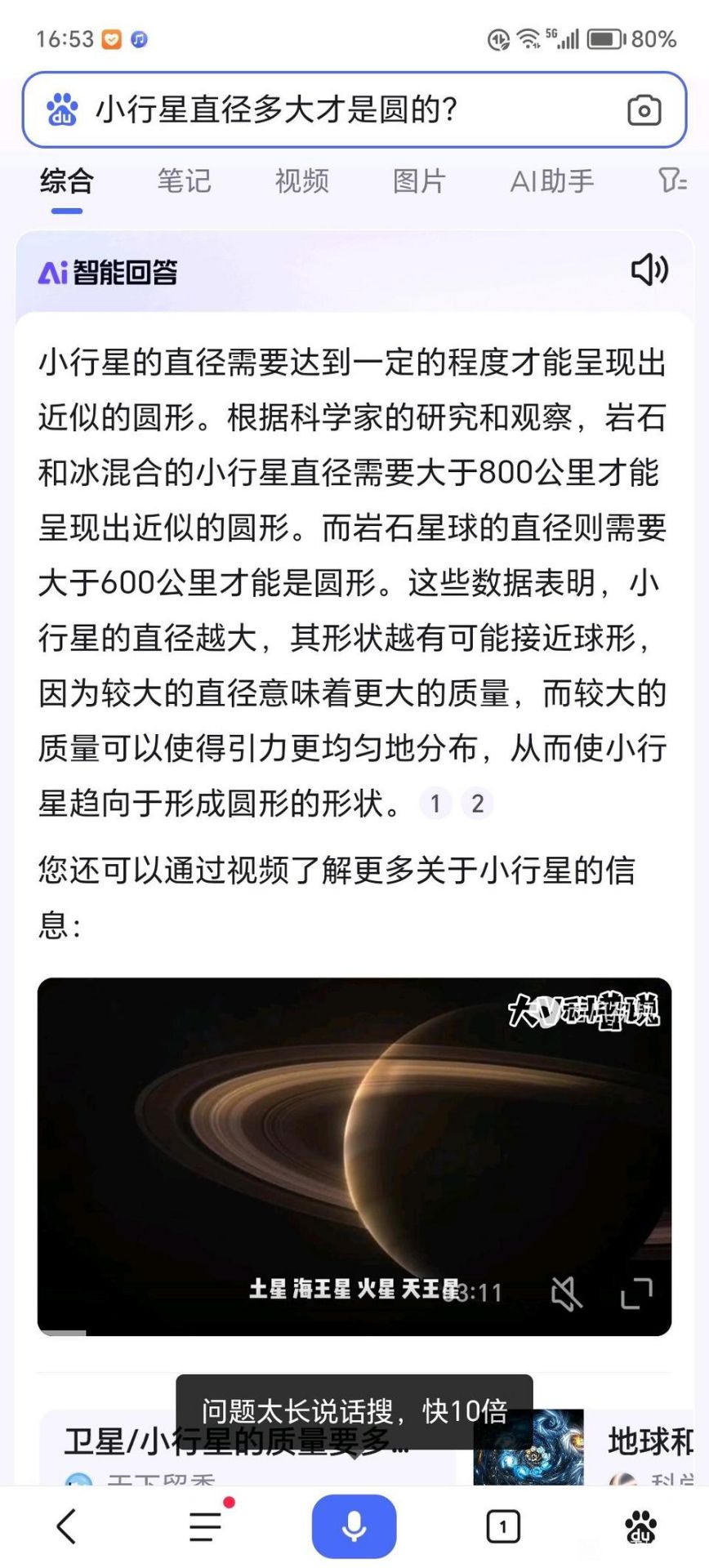Play the AI answer aloud with the speaker icon
The height and width of the screenshot is (1568, 709).
[649, 269]
